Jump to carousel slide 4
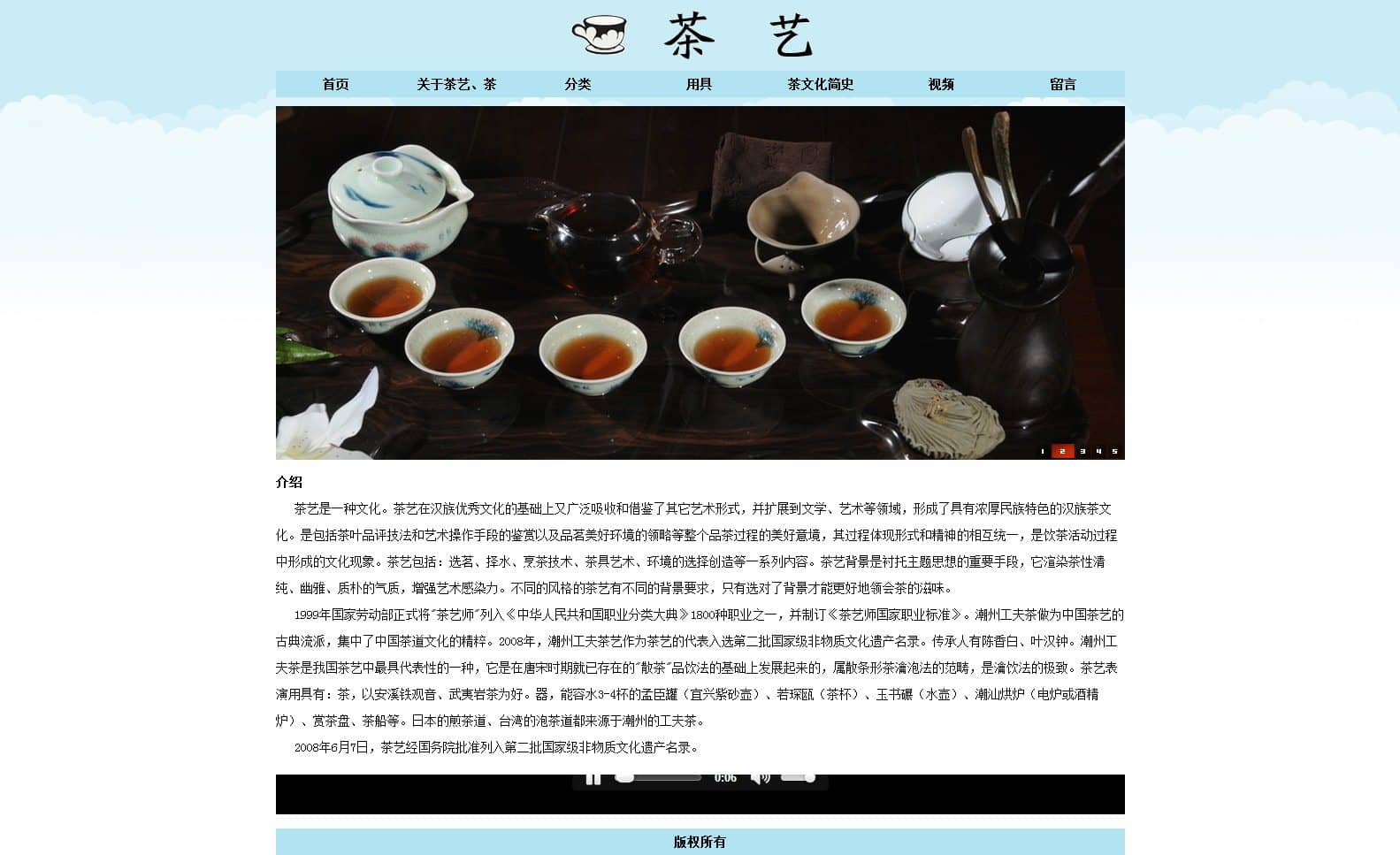The height and width of the screenshot is (855, 1400). coord(1098,451)
